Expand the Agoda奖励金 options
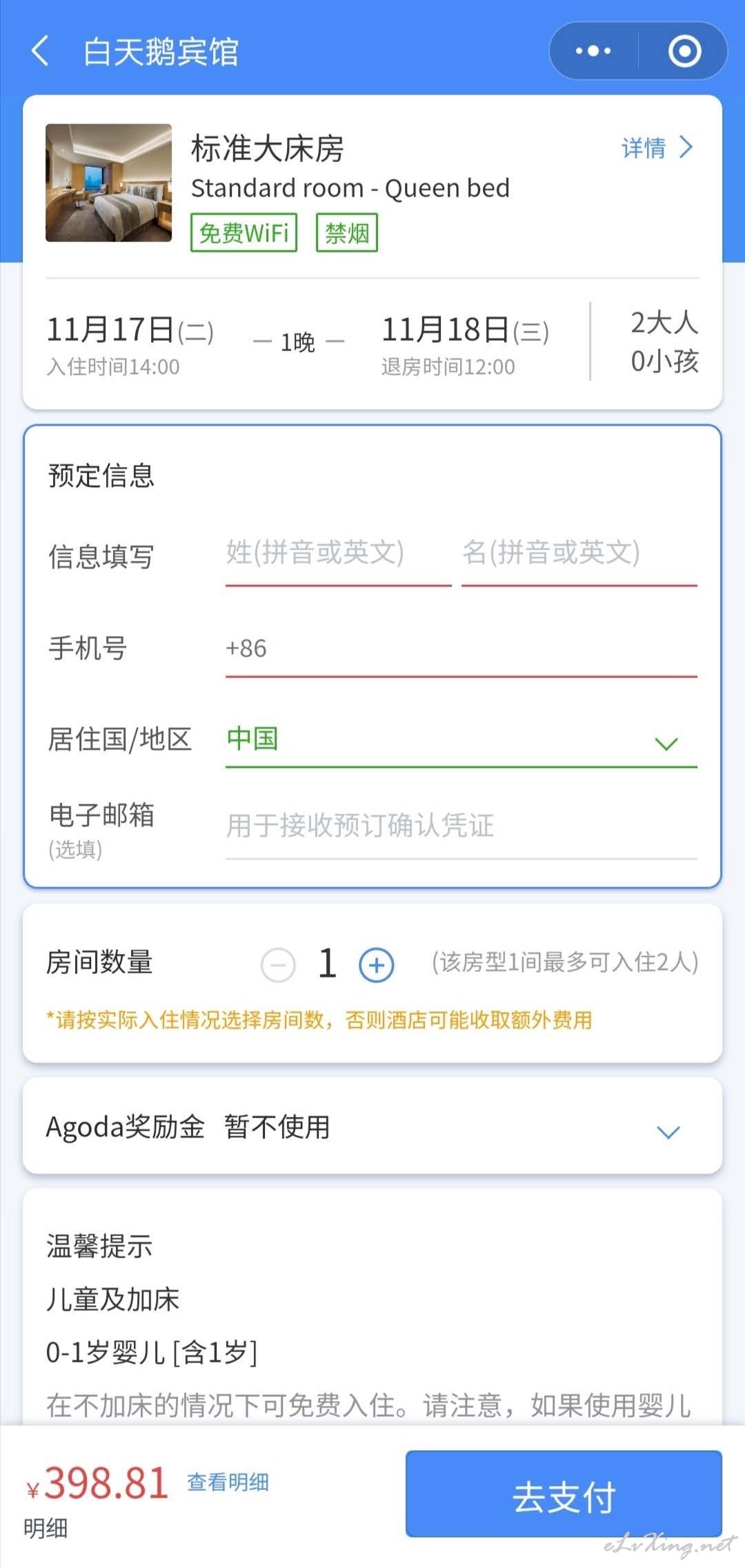The height and width of the screenshot is (1568, 745). click(372, 1127)
